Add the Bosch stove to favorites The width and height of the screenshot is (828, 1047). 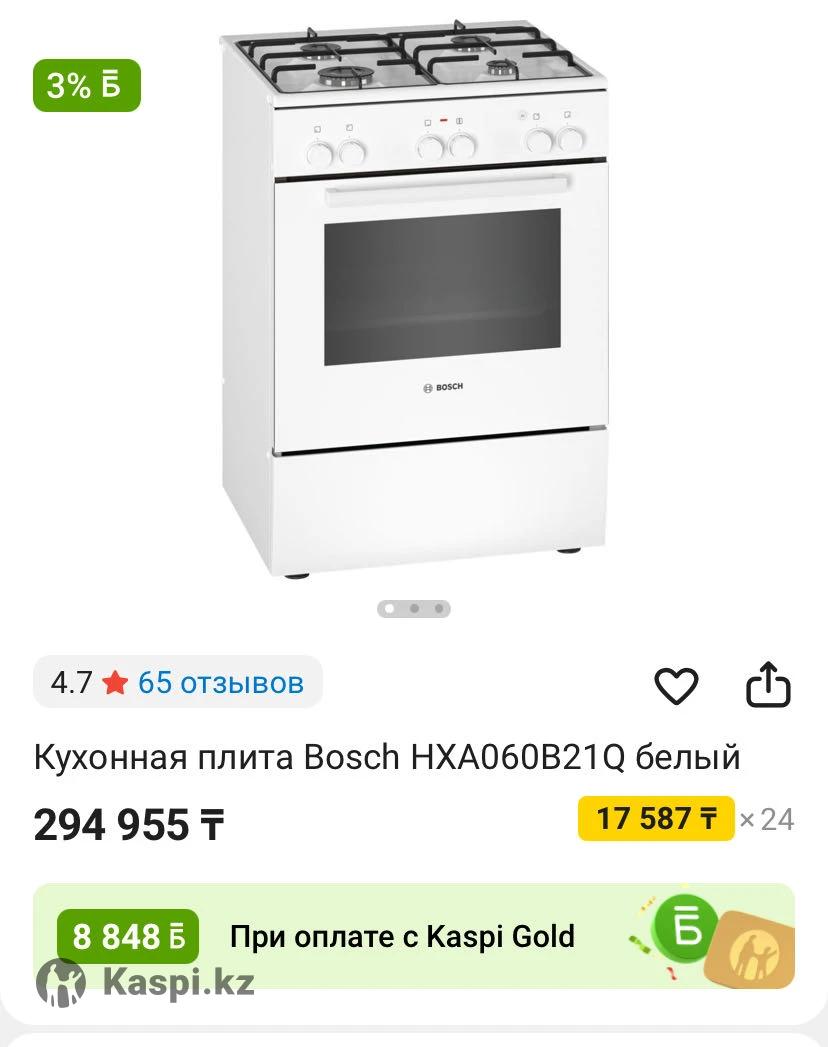[676, 686]
